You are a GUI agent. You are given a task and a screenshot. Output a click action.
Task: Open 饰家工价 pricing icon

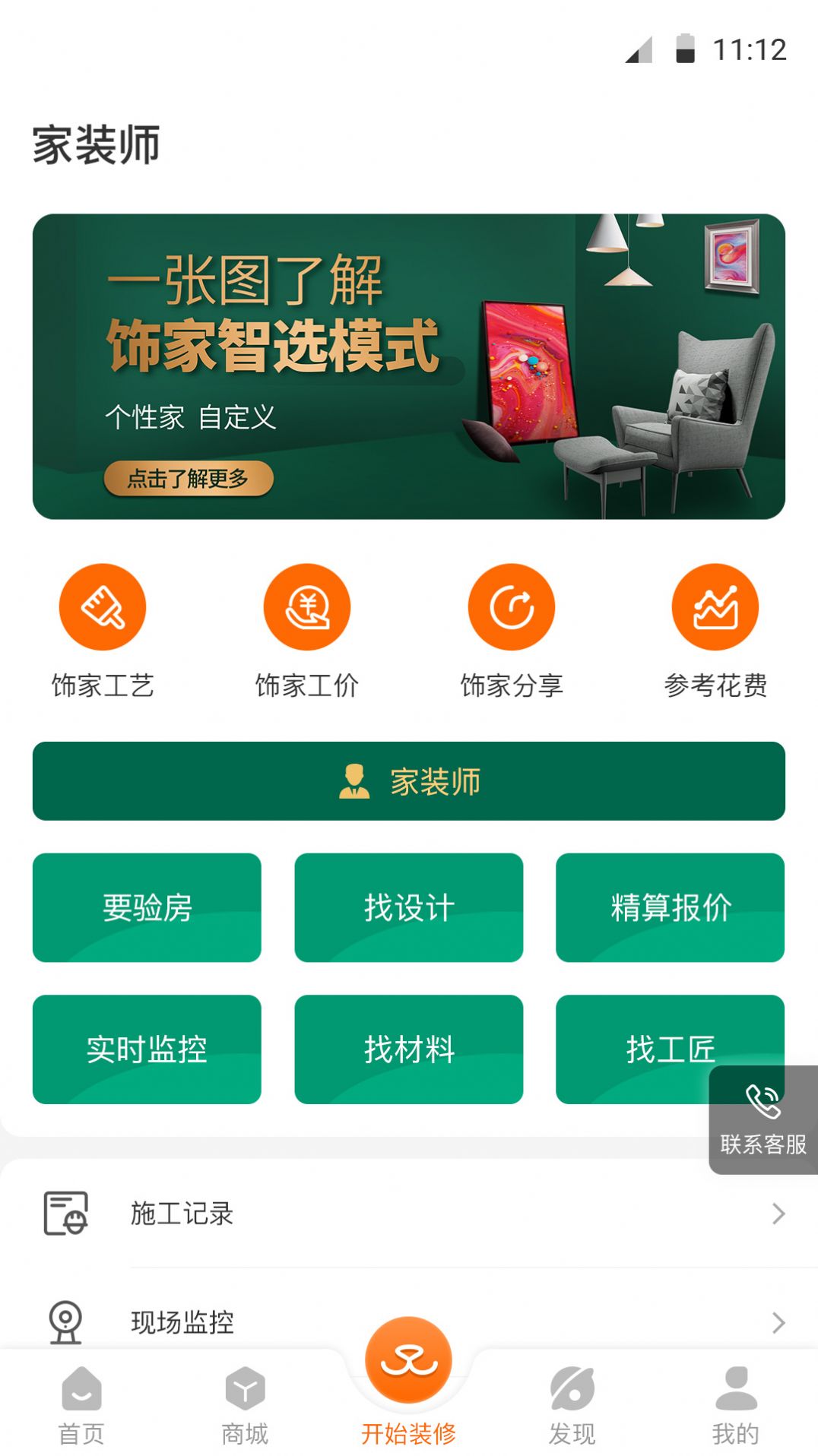(x=306, y=607)
